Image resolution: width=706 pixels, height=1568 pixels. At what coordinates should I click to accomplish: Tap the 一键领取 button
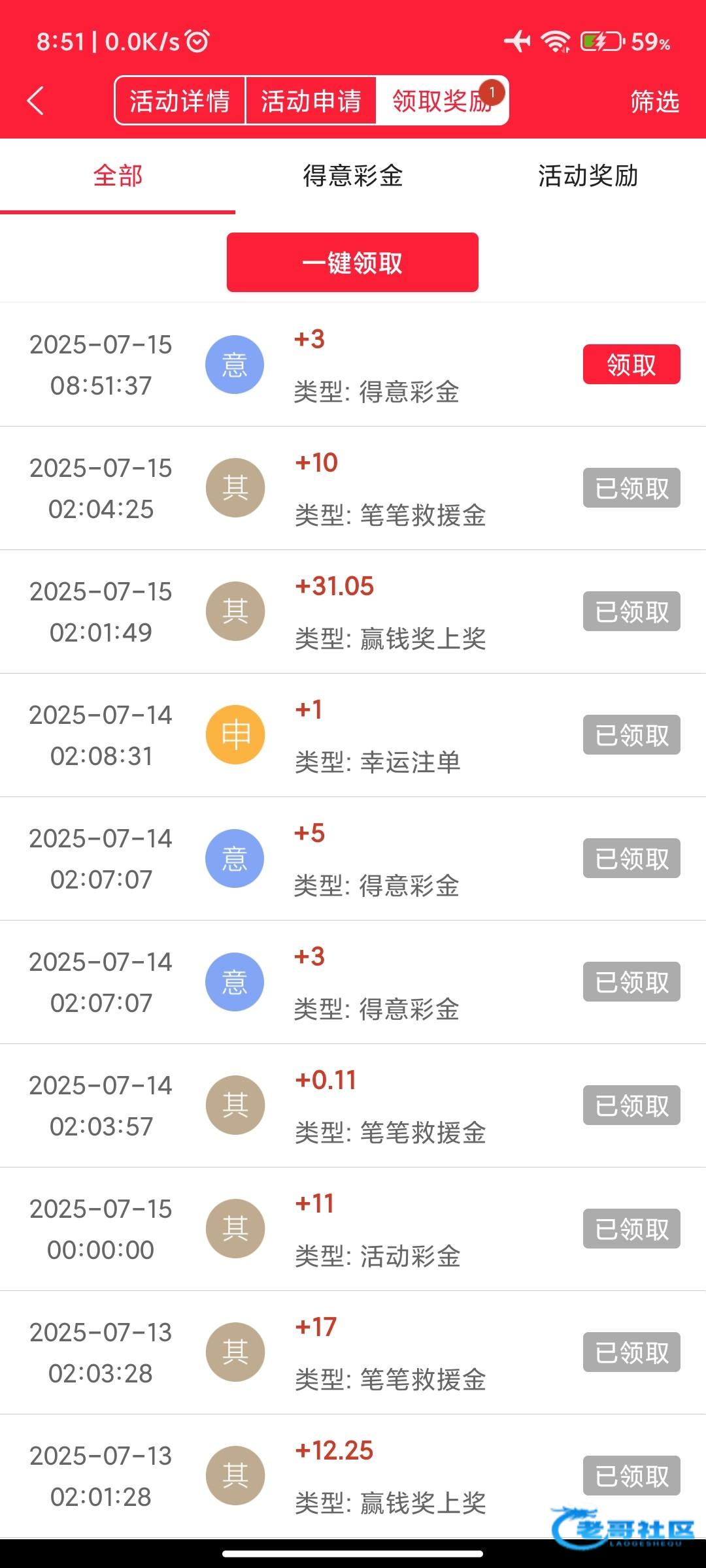coord(352,263)
